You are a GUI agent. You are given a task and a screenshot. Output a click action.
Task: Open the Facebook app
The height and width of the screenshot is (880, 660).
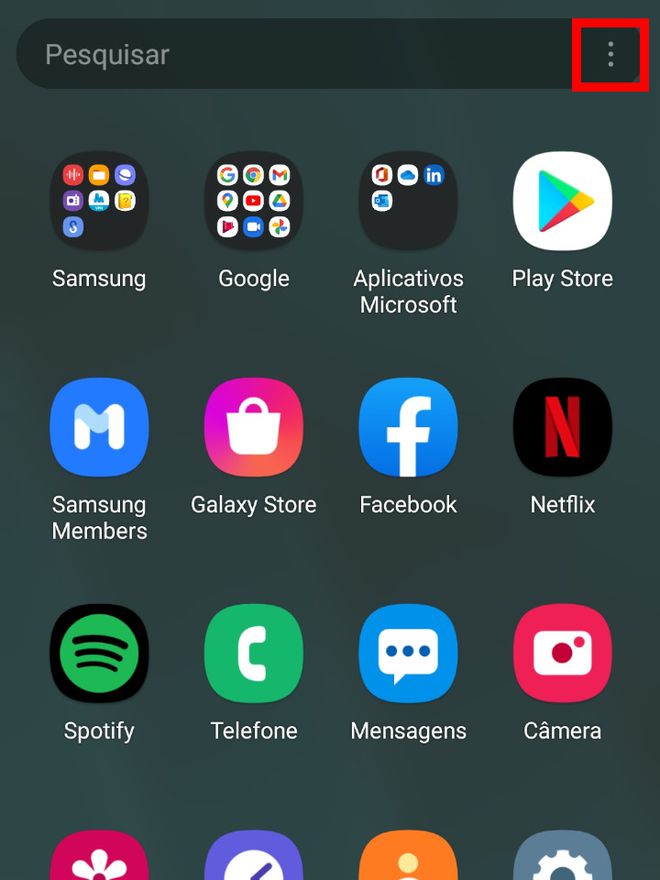click(408, 427)
